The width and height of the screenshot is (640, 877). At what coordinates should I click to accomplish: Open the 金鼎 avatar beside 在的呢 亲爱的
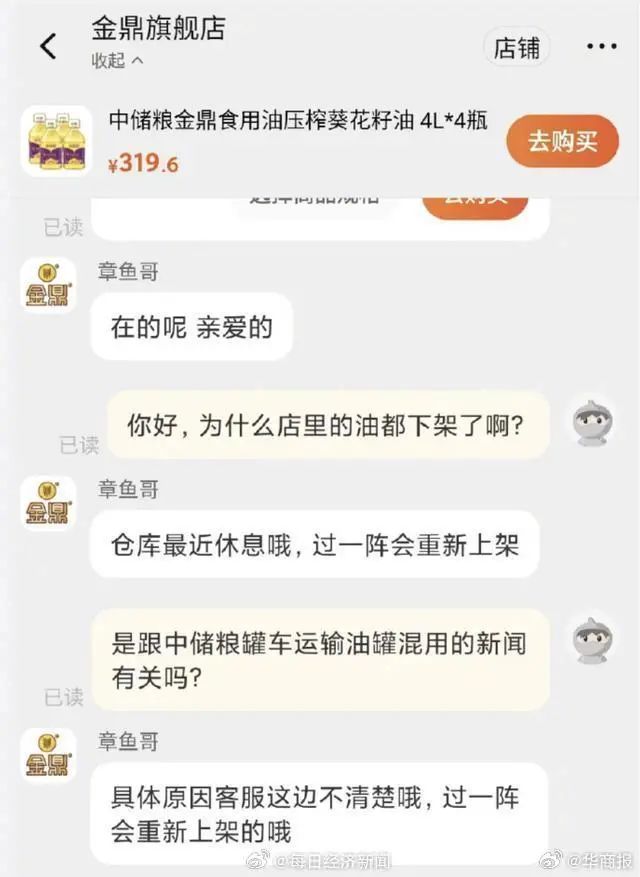[48, 285]
